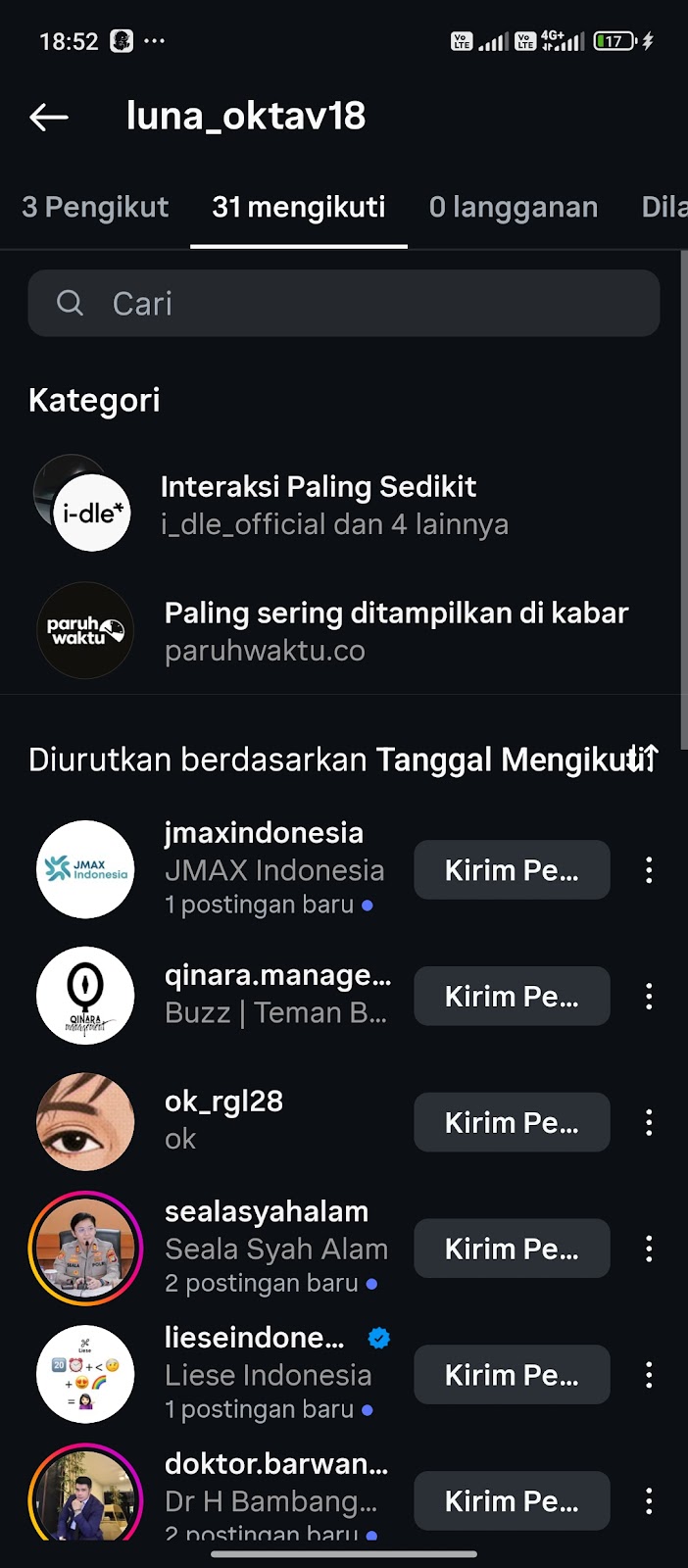The width and height of the screenshot is (688, 1568).
Task: View sealasyahalam's story from the avatar
Action: click(x=85, y=1249)
